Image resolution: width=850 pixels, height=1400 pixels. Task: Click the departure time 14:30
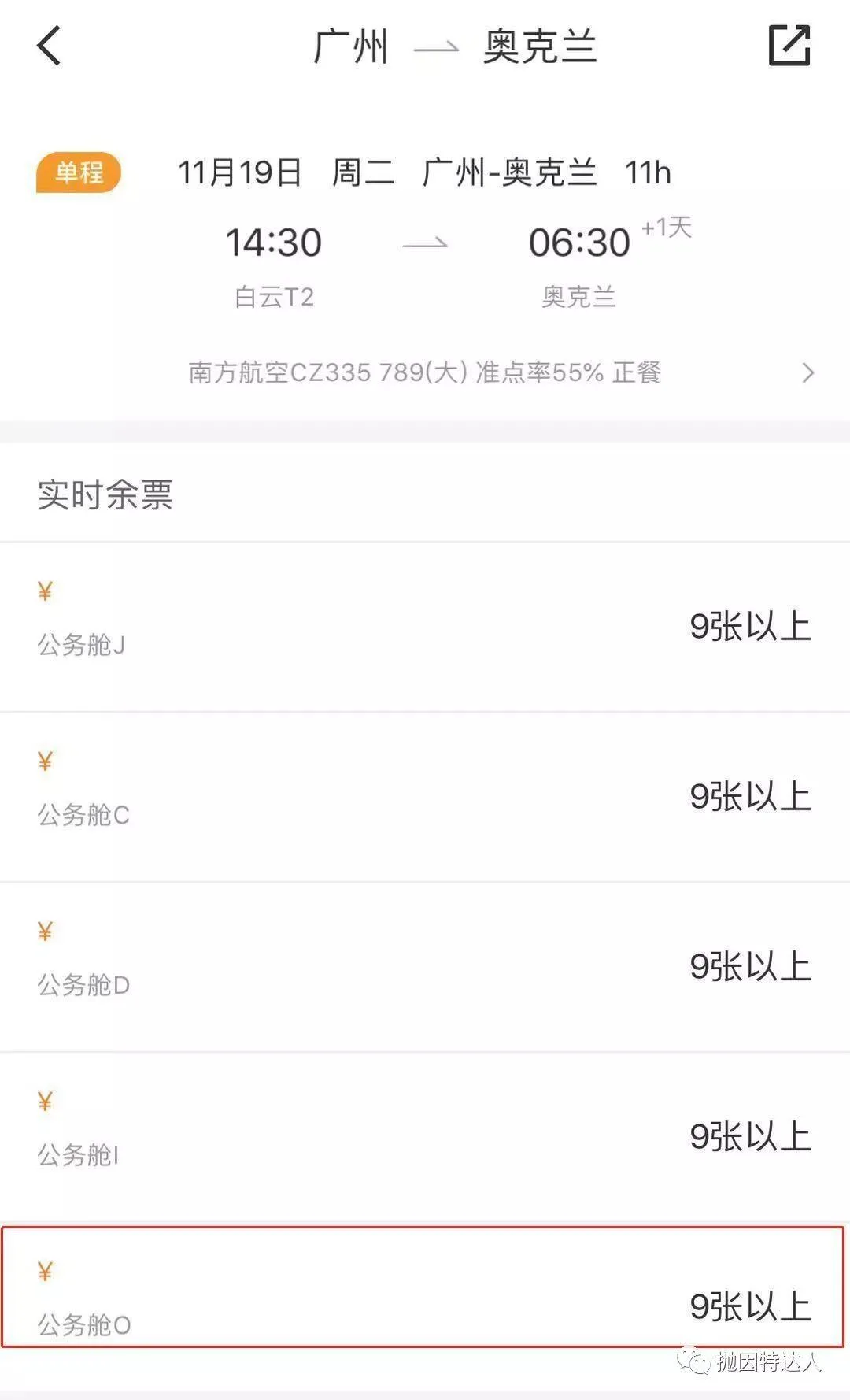pyautogui.click(x=271, y=242)
